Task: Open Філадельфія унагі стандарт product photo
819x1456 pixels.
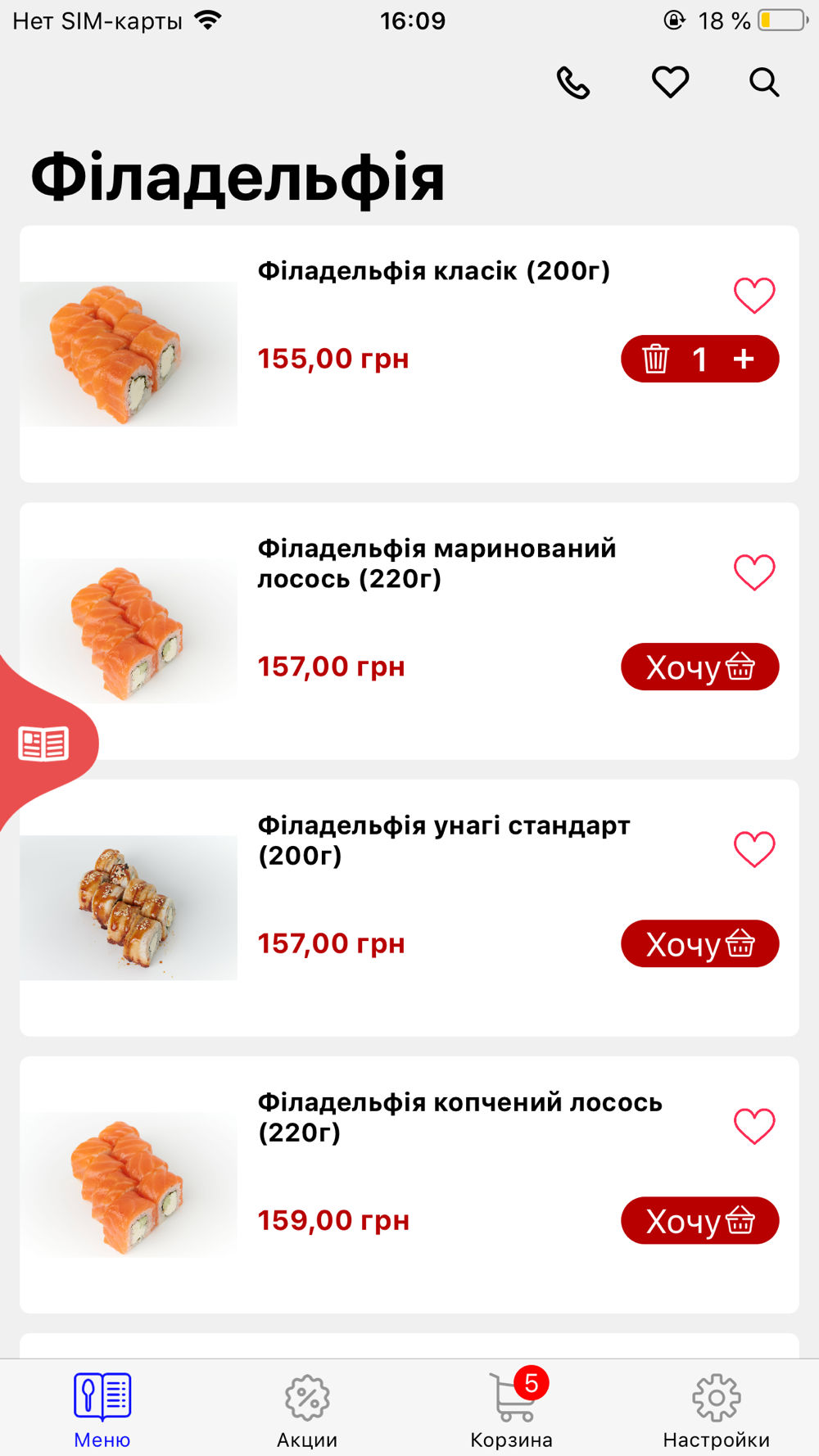Action: [x=129, y=907]
